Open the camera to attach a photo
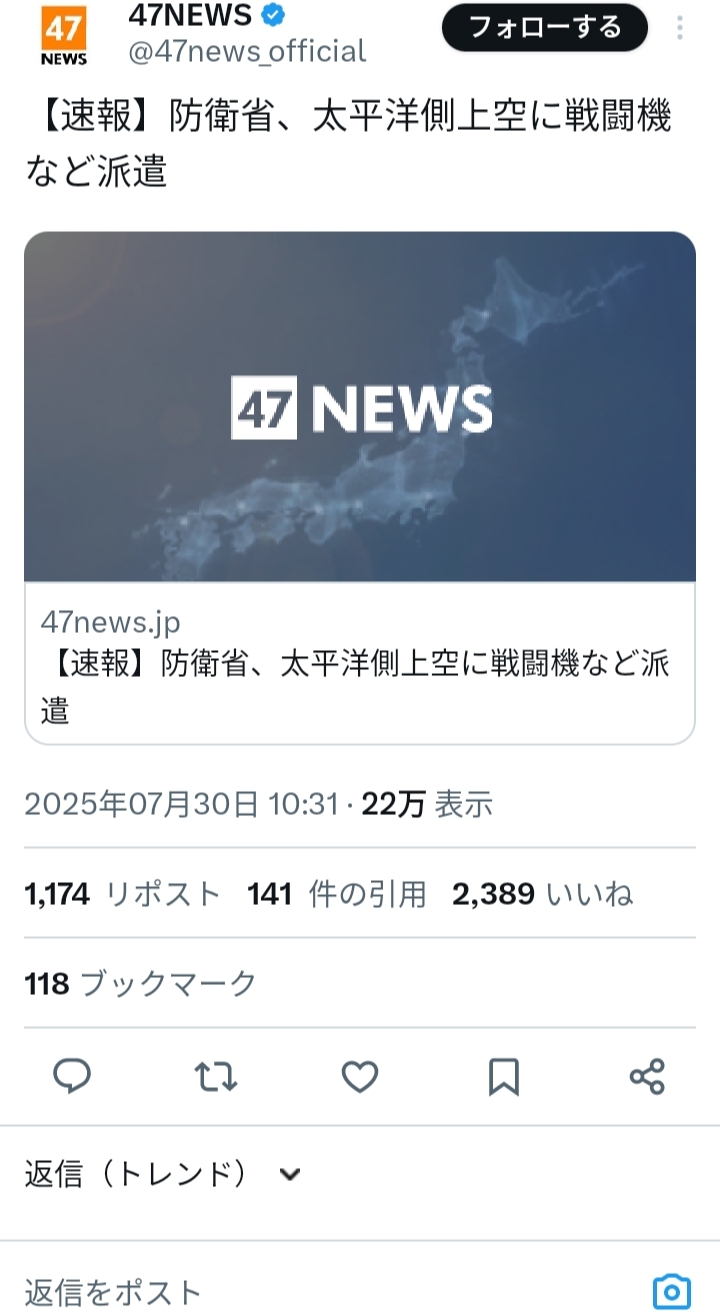 [x=672, y=1291]
